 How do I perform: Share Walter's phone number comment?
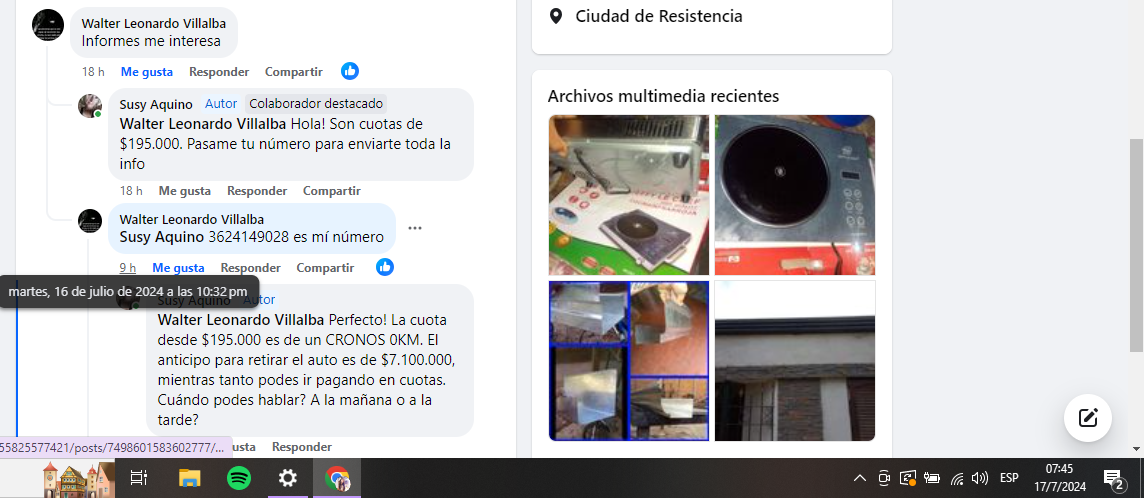(x=325, y=268)
